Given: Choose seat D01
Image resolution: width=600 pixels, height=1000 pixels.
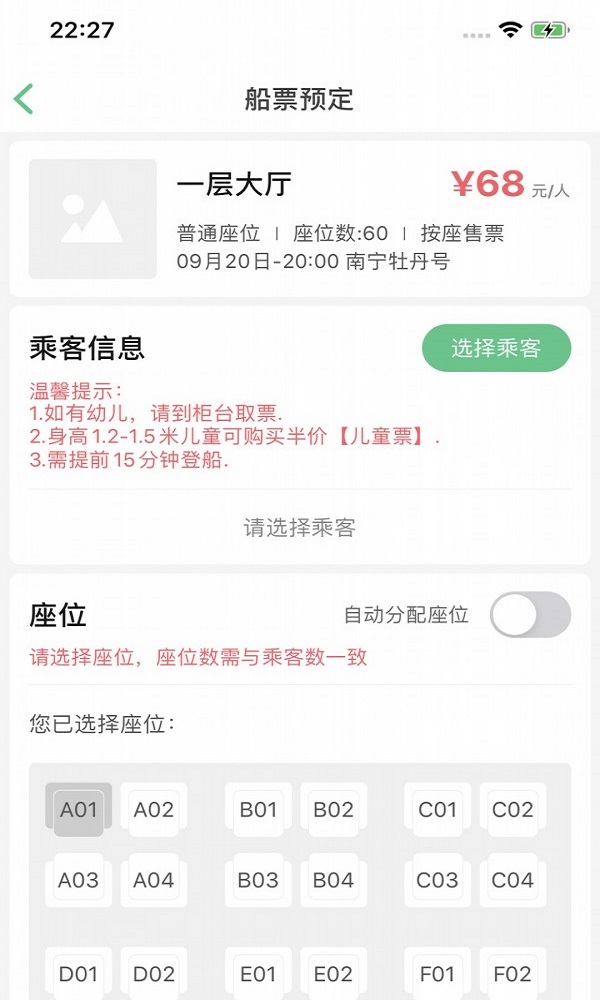Looking at the screenshot, I should pos(78,973).
